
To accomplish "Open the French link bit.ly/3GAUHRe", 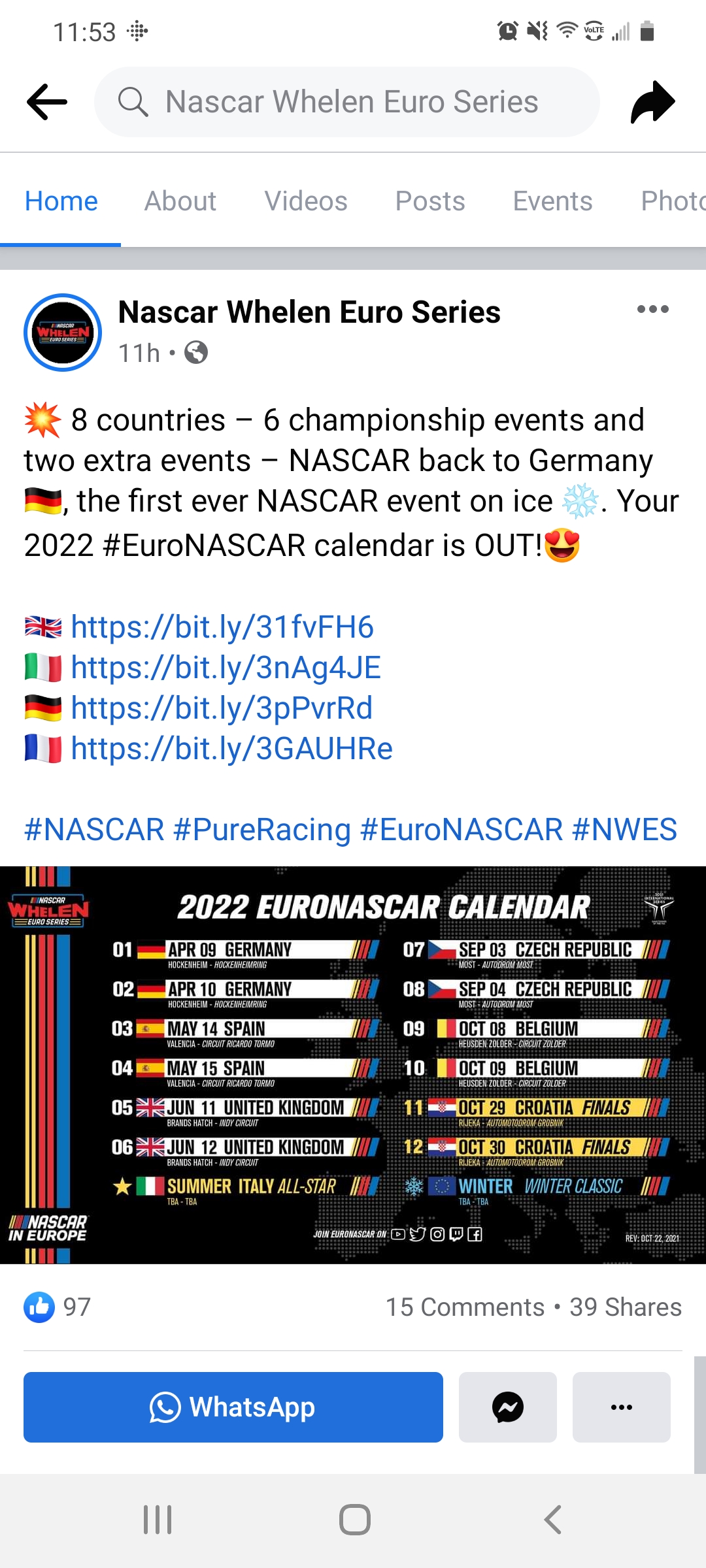I will pyautogui.click(x=231, y=749).
